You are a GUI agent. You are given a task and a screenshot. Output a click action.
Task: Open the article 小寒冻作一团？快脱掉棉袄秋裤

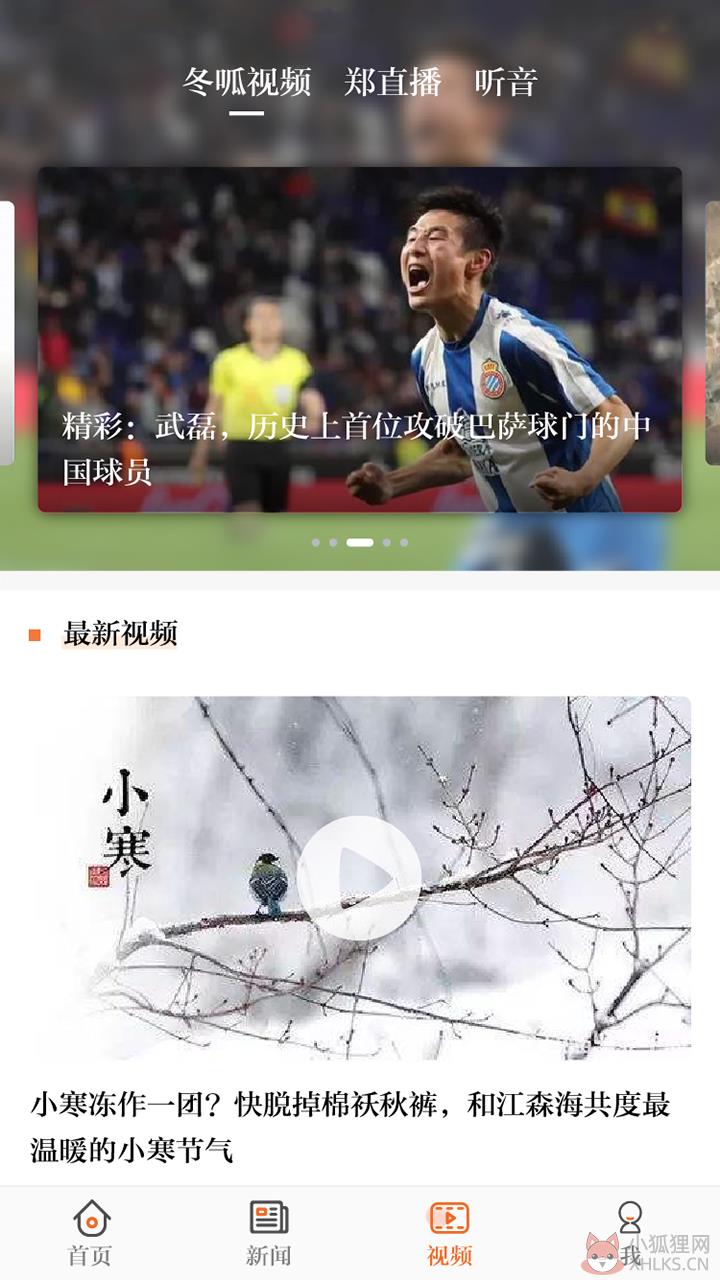point(350,1127)
